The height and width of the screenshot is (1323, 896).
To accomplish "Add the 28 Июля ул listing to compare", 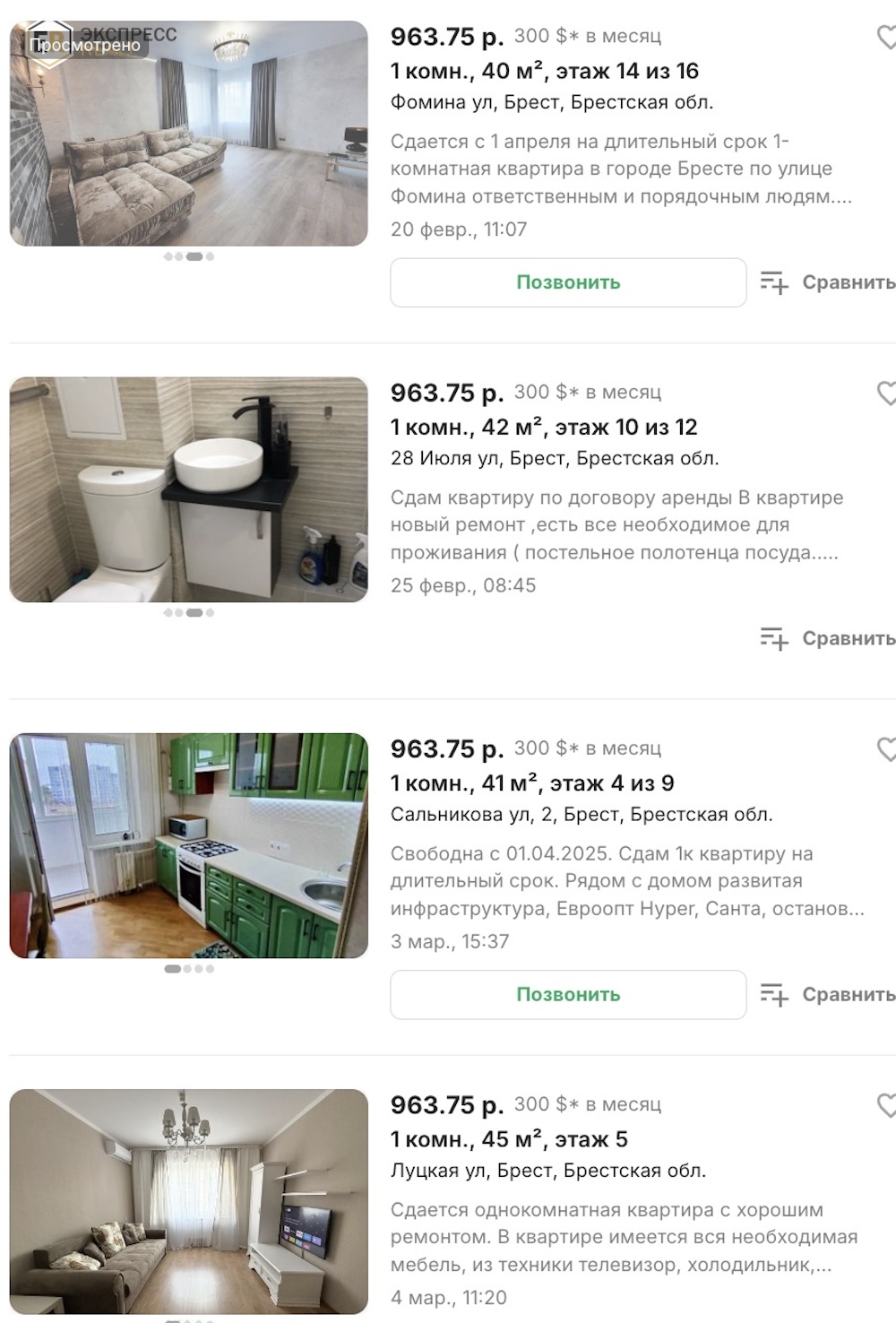I will (x=827, y=638).
